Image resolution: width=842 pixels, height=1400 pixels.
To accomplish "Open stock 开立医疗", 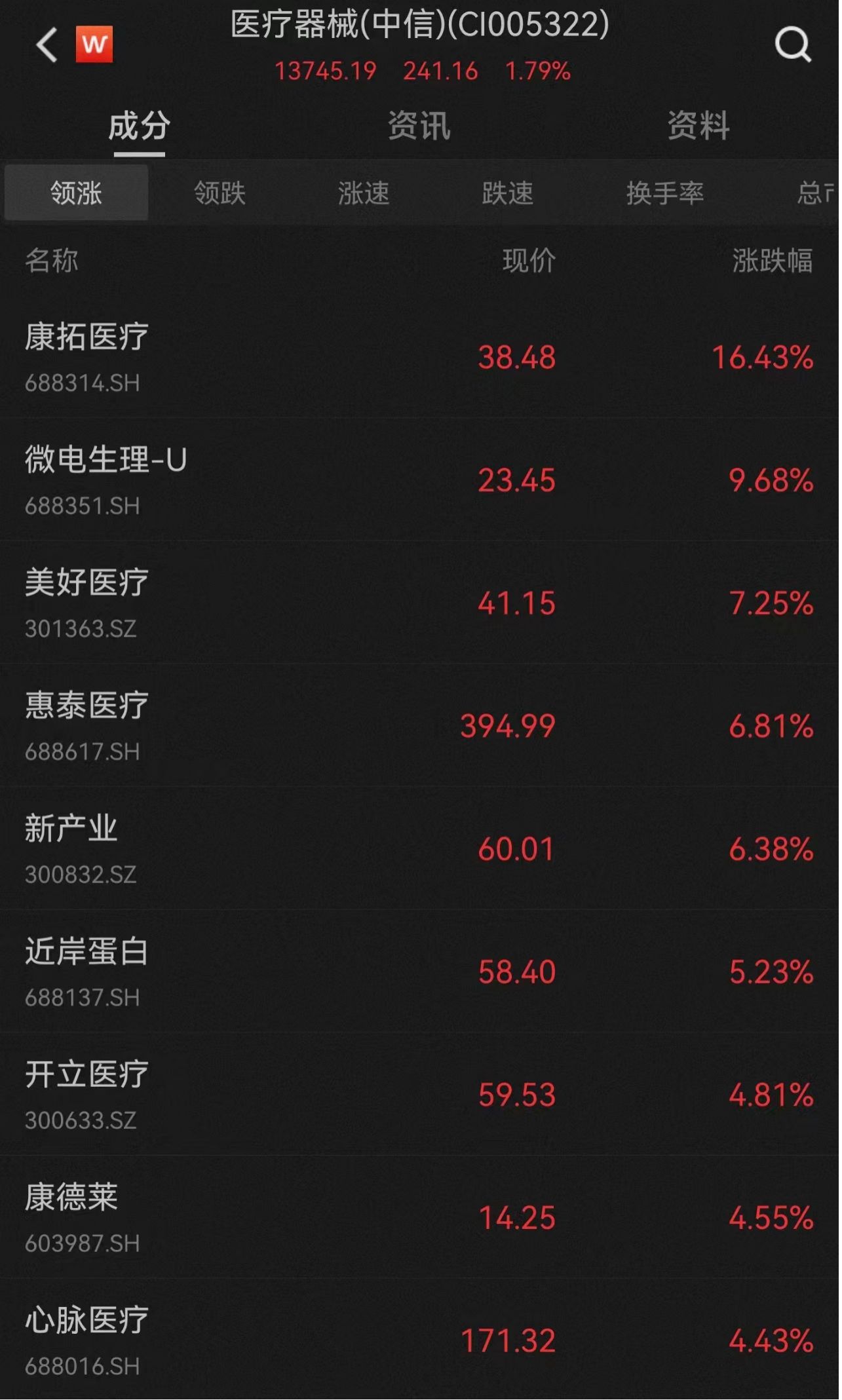I will 421,1095.
